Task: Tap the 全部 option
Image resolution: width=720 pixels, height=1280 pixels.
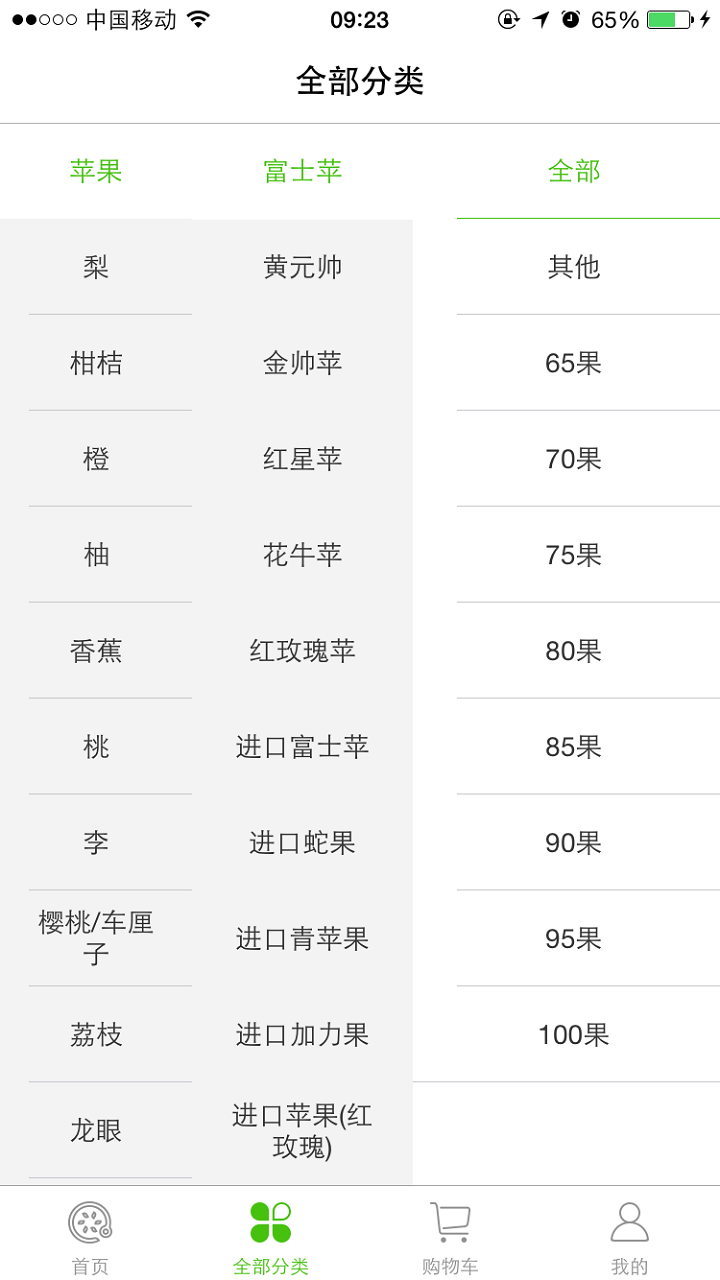Action: [574, 171]
